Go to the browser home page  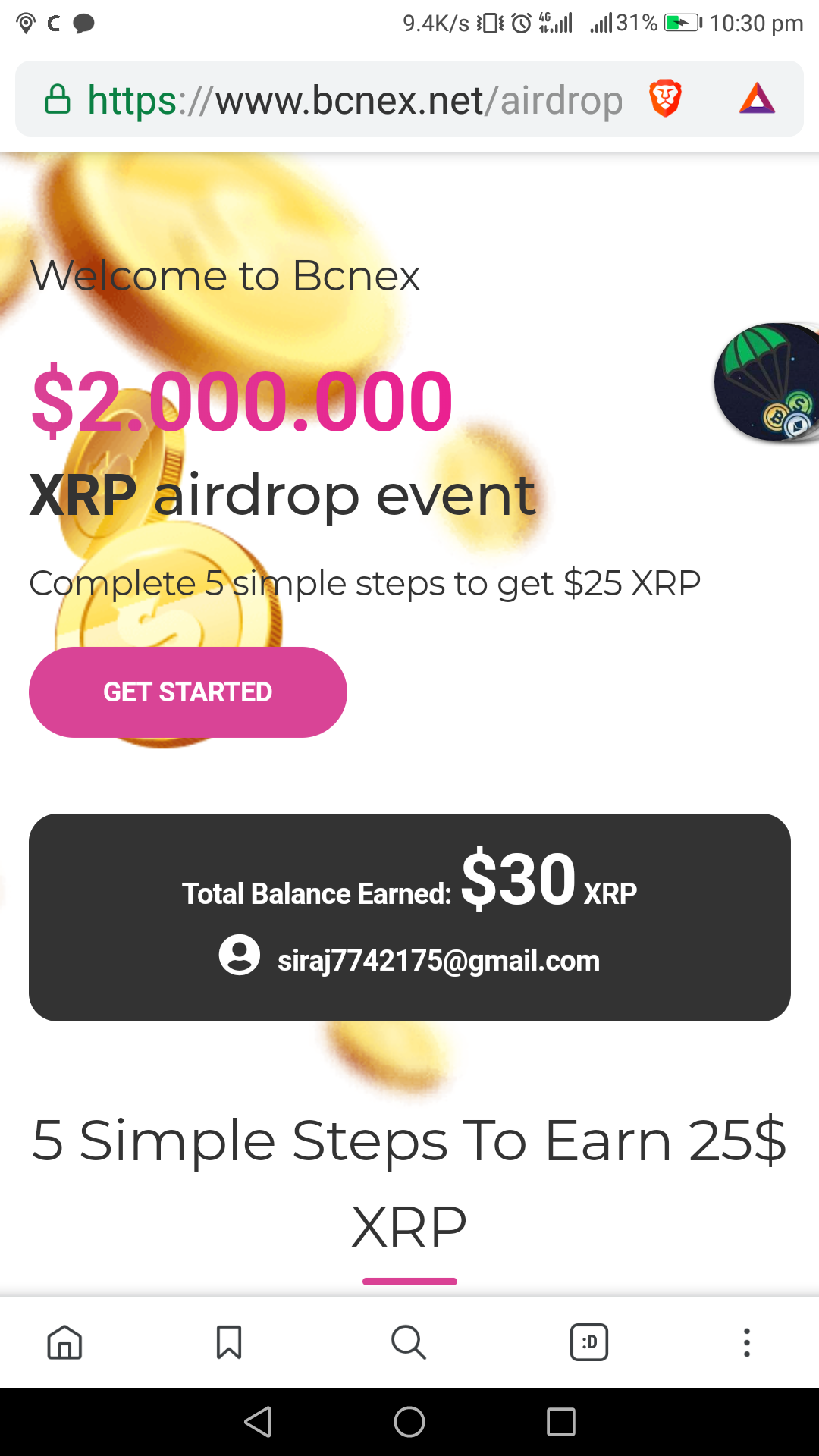(64, 1342)
